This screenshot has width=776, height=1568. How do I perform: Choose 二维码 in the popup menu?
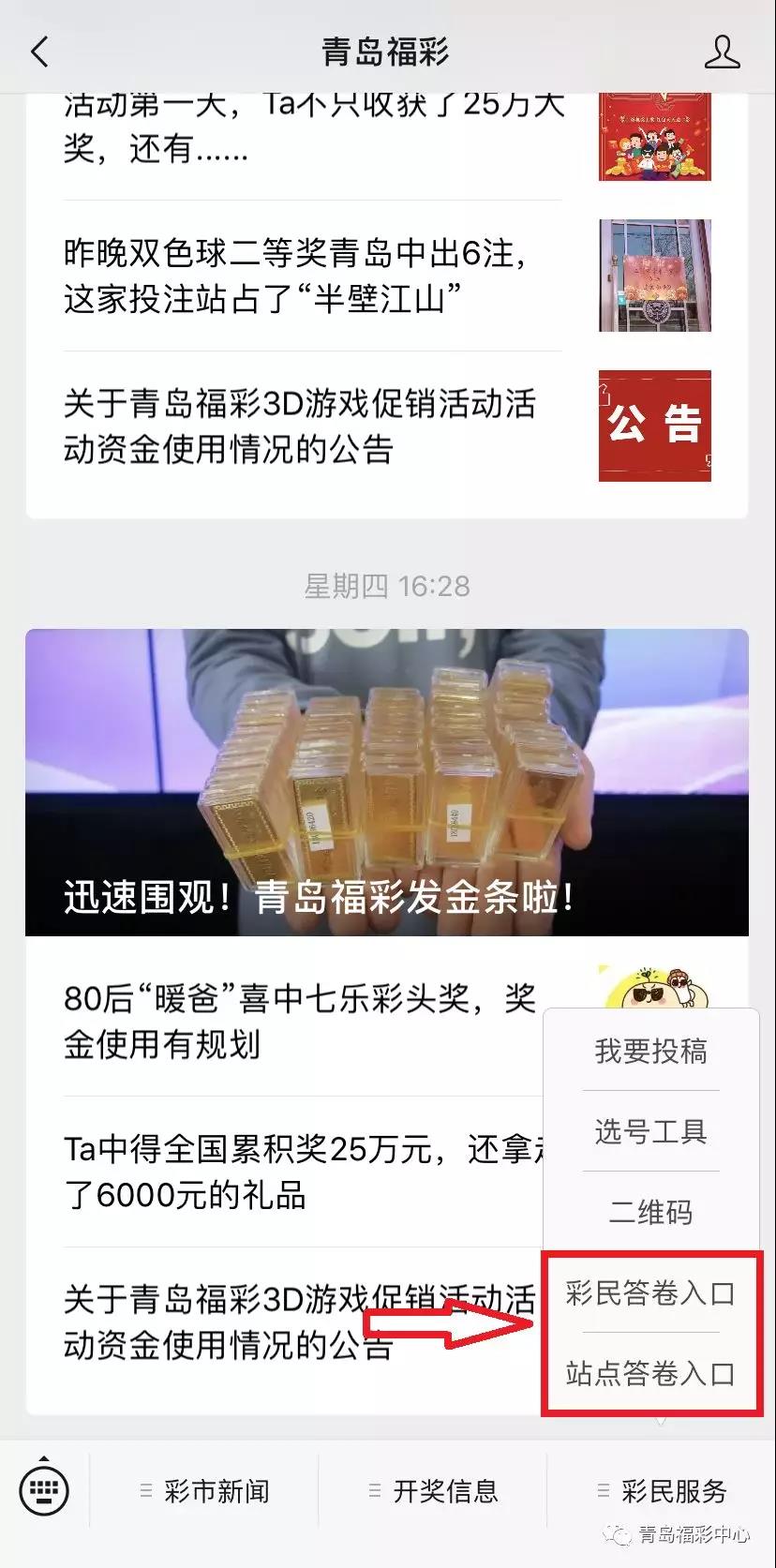coord(650,1212)
